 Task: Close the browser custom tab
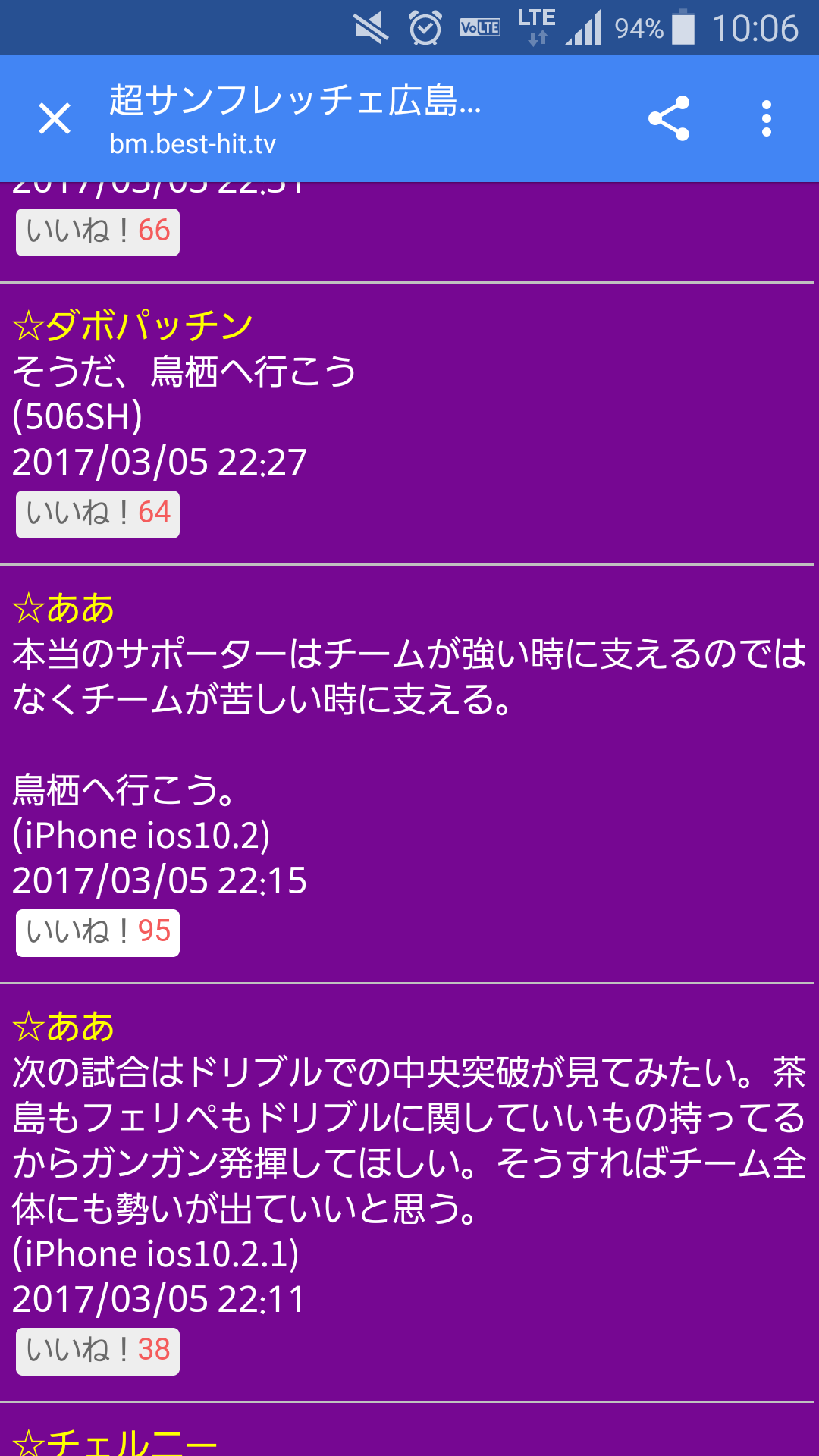55,119
